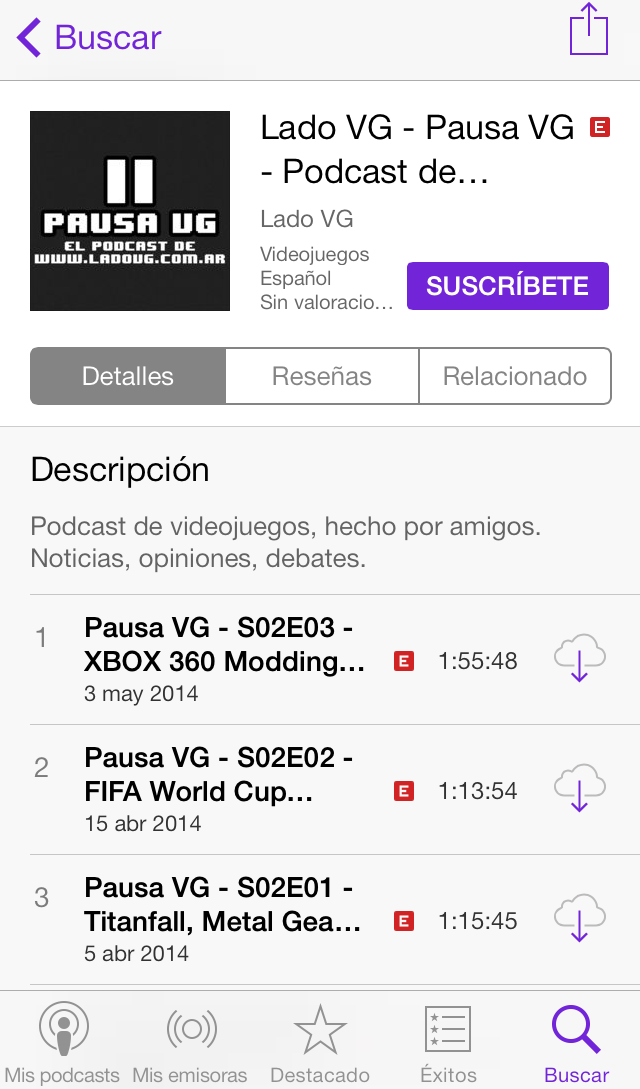Switch to the Mis emisoras tab
The width and height of the screenshot is (640, 1089).
pos(190,1042)
